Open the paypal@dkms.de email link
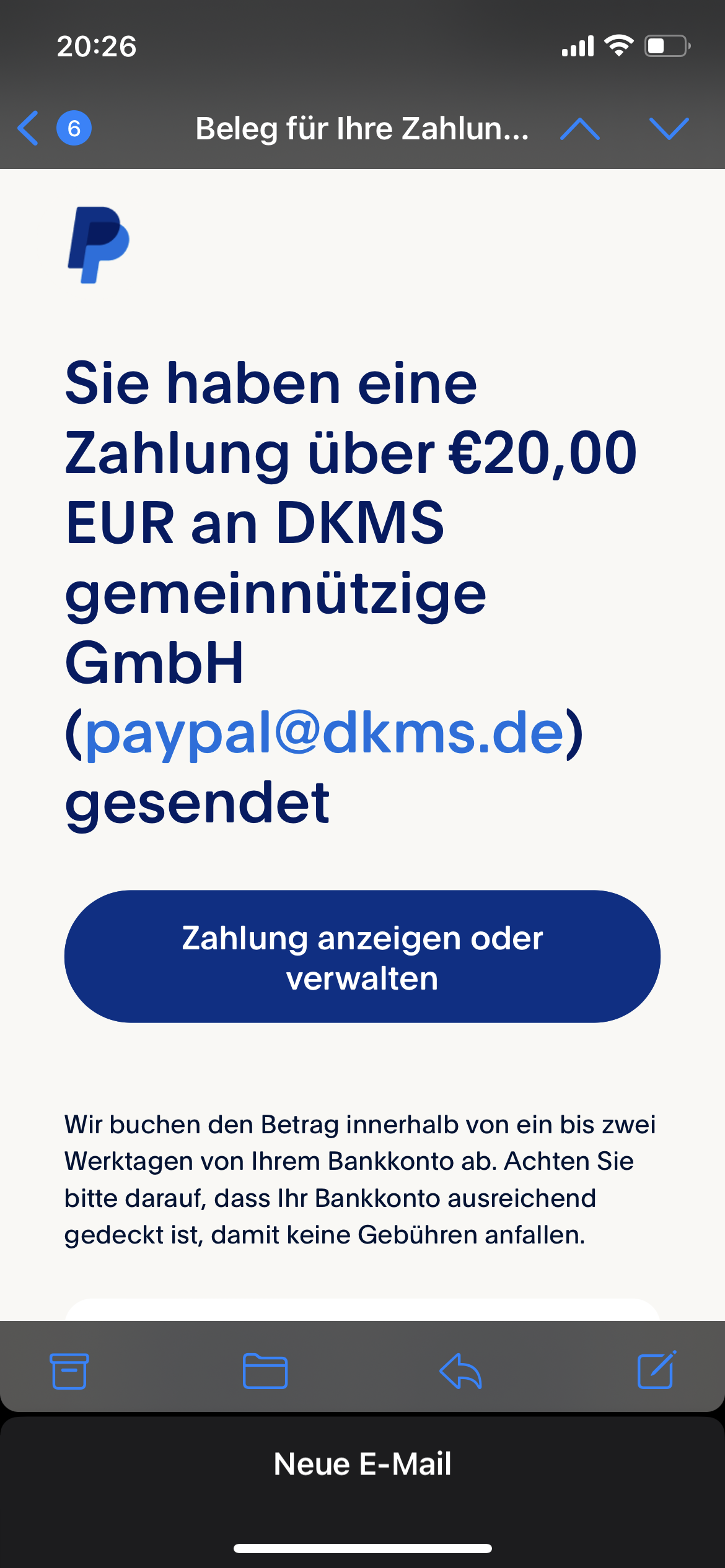Viewport: 725px width, 1568px height. (324, 733)
